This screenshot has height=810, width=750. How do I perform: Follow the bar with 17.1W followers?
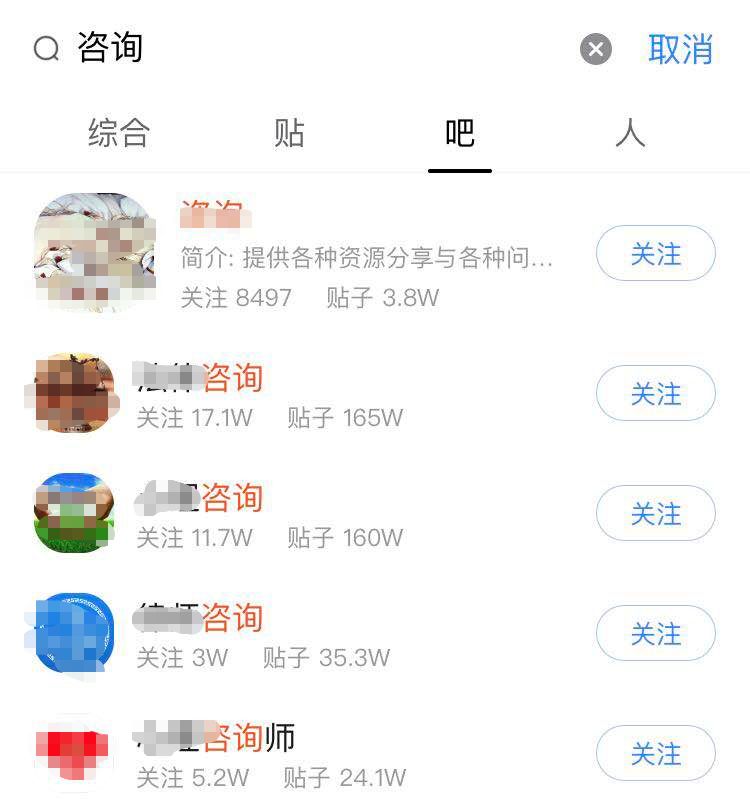(655, 394)
